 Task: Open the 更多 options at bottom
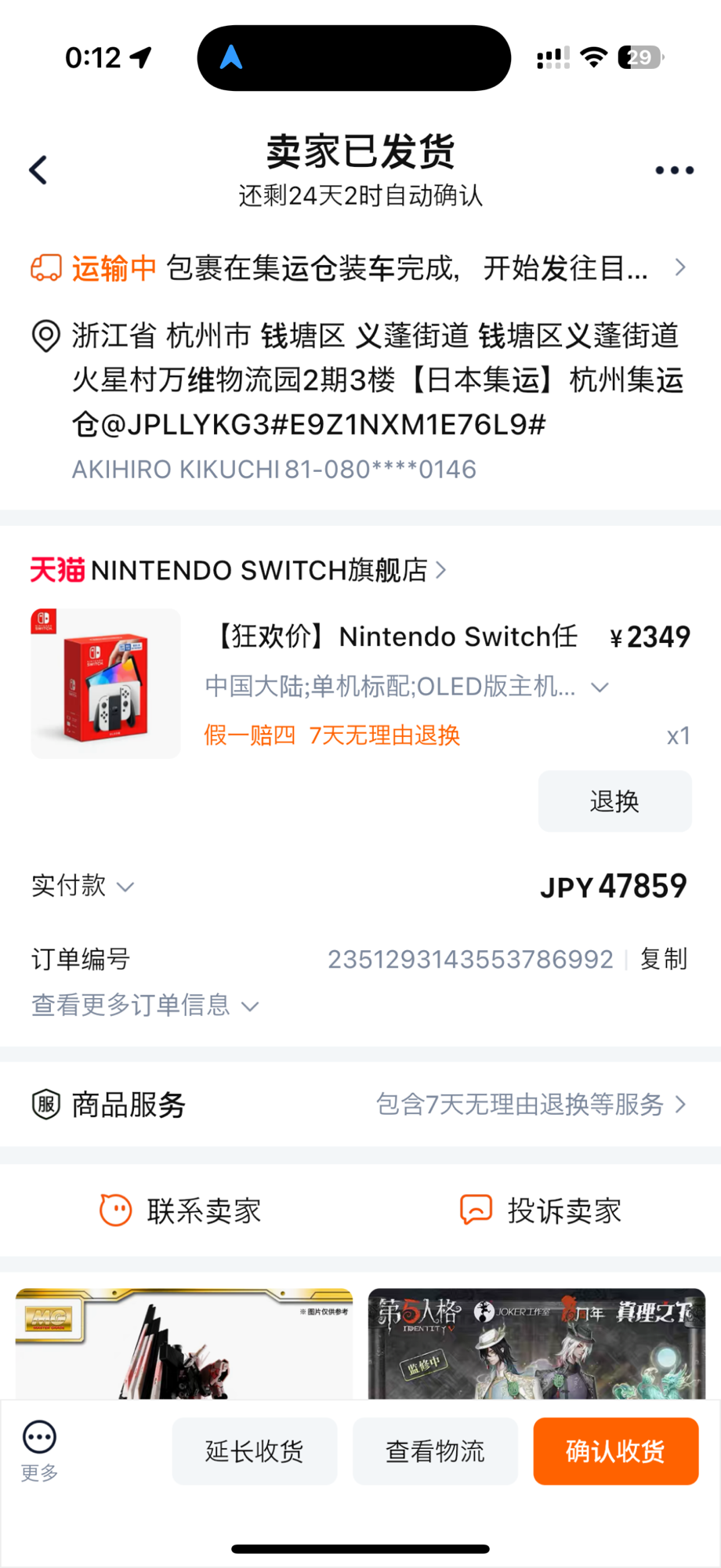(39, 1451)
